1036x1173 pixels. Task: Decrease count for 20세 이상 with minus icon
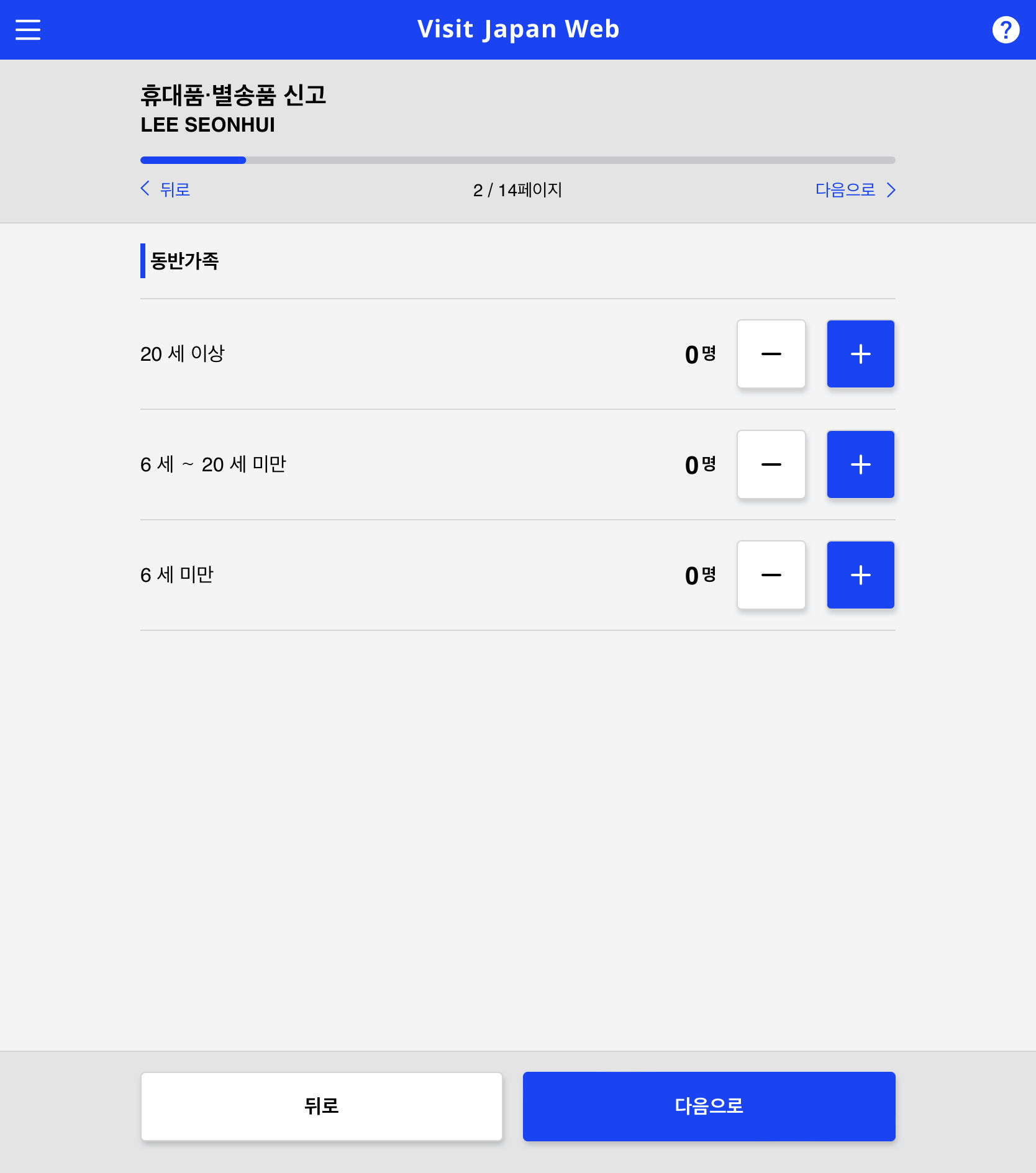[x=771, y=354]
